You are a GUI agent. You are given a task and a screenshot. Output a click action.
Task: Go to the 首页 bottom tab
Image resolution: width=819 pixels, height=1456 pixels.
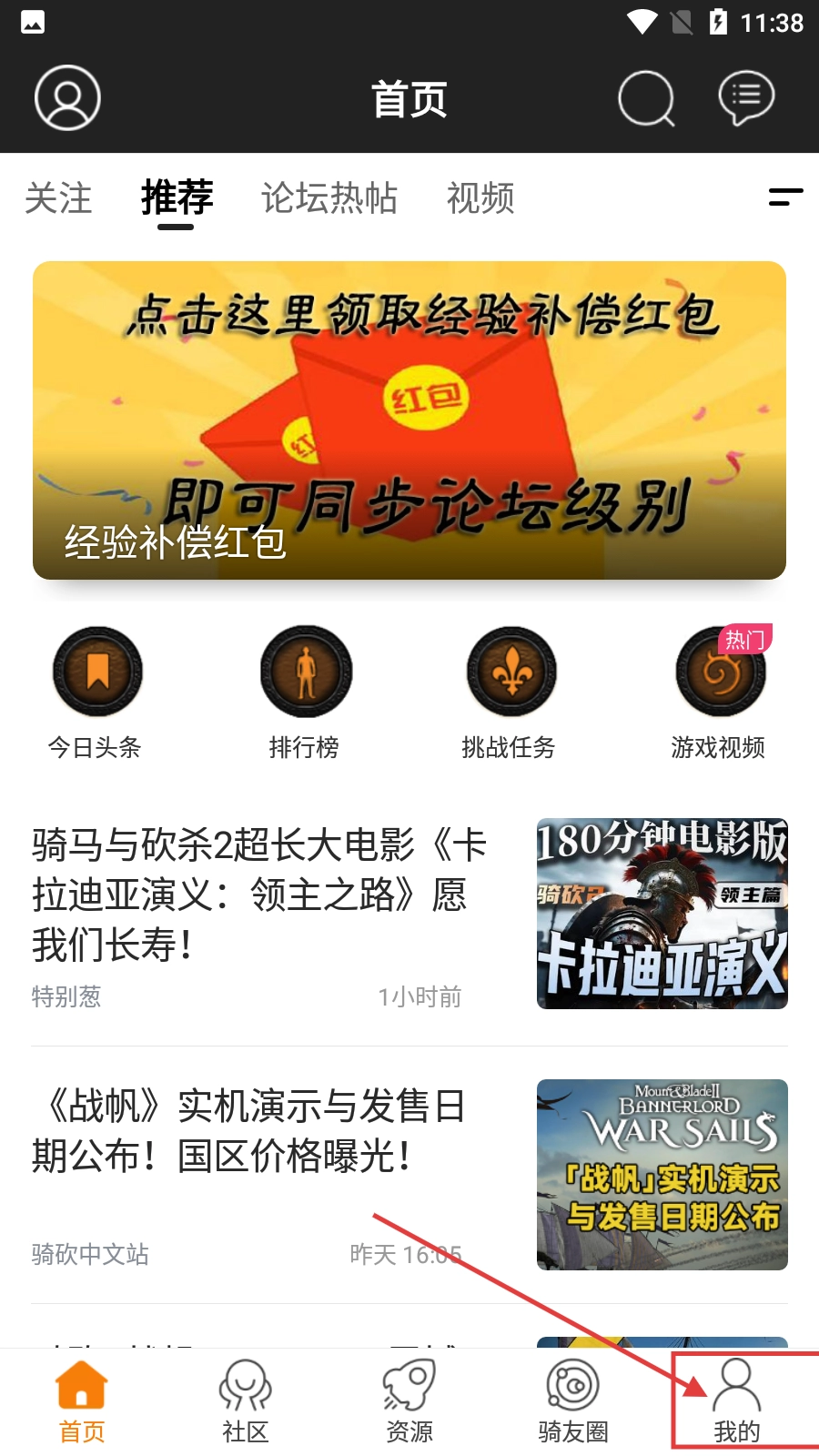(82, 1401)
